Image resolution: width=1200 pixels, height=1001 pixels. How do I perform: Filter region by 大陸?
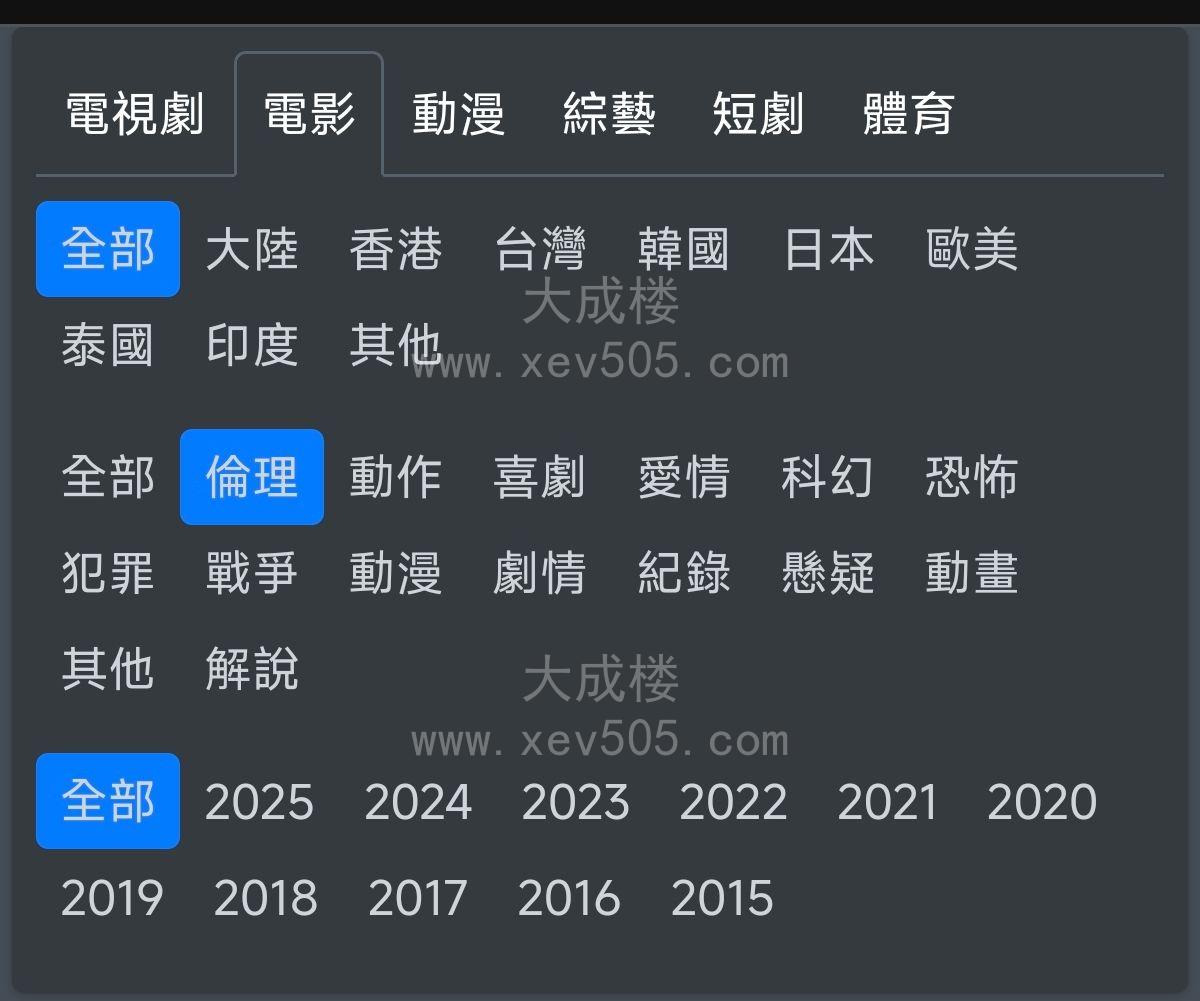pos(252,249)
